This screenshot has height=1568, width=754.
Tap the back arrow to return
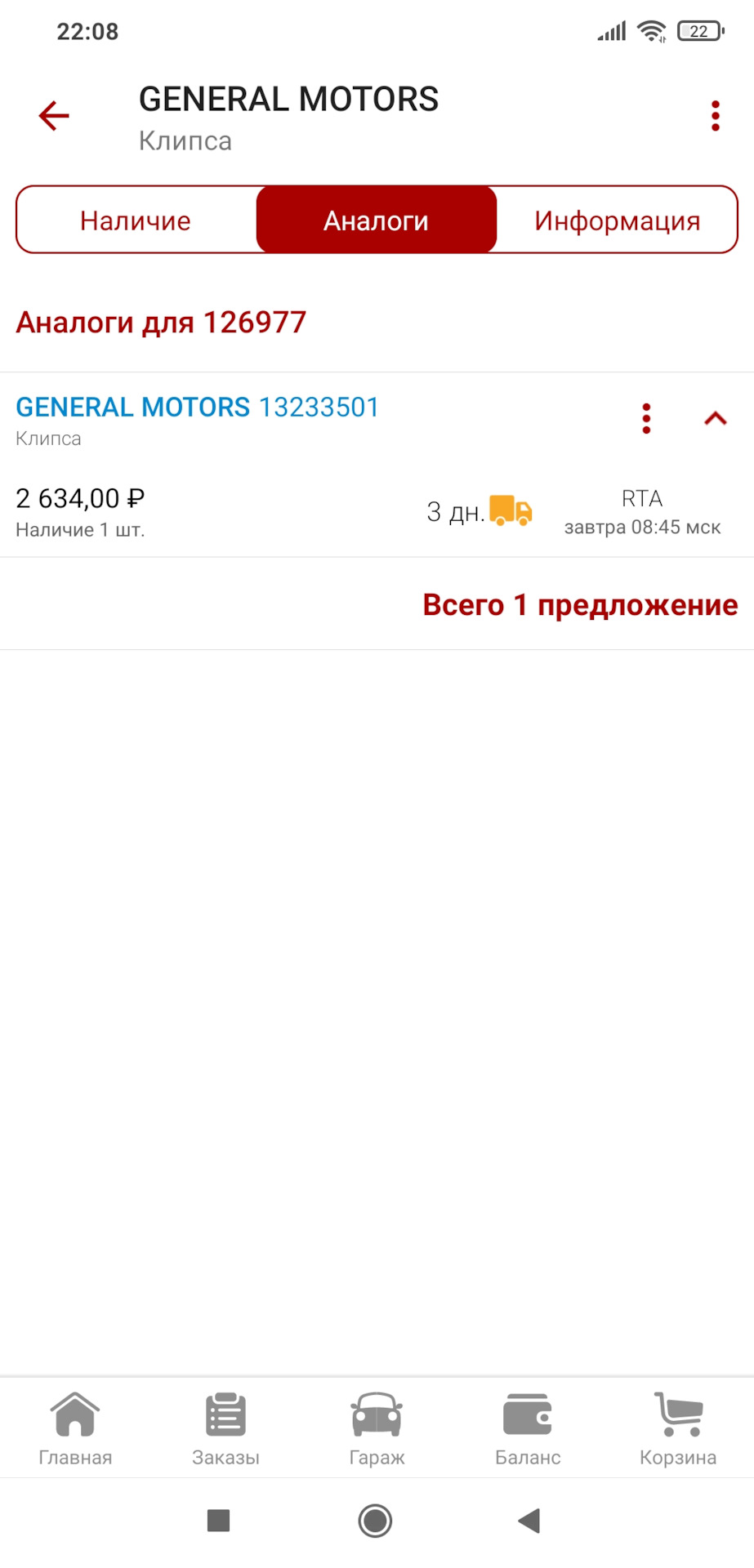52,115
